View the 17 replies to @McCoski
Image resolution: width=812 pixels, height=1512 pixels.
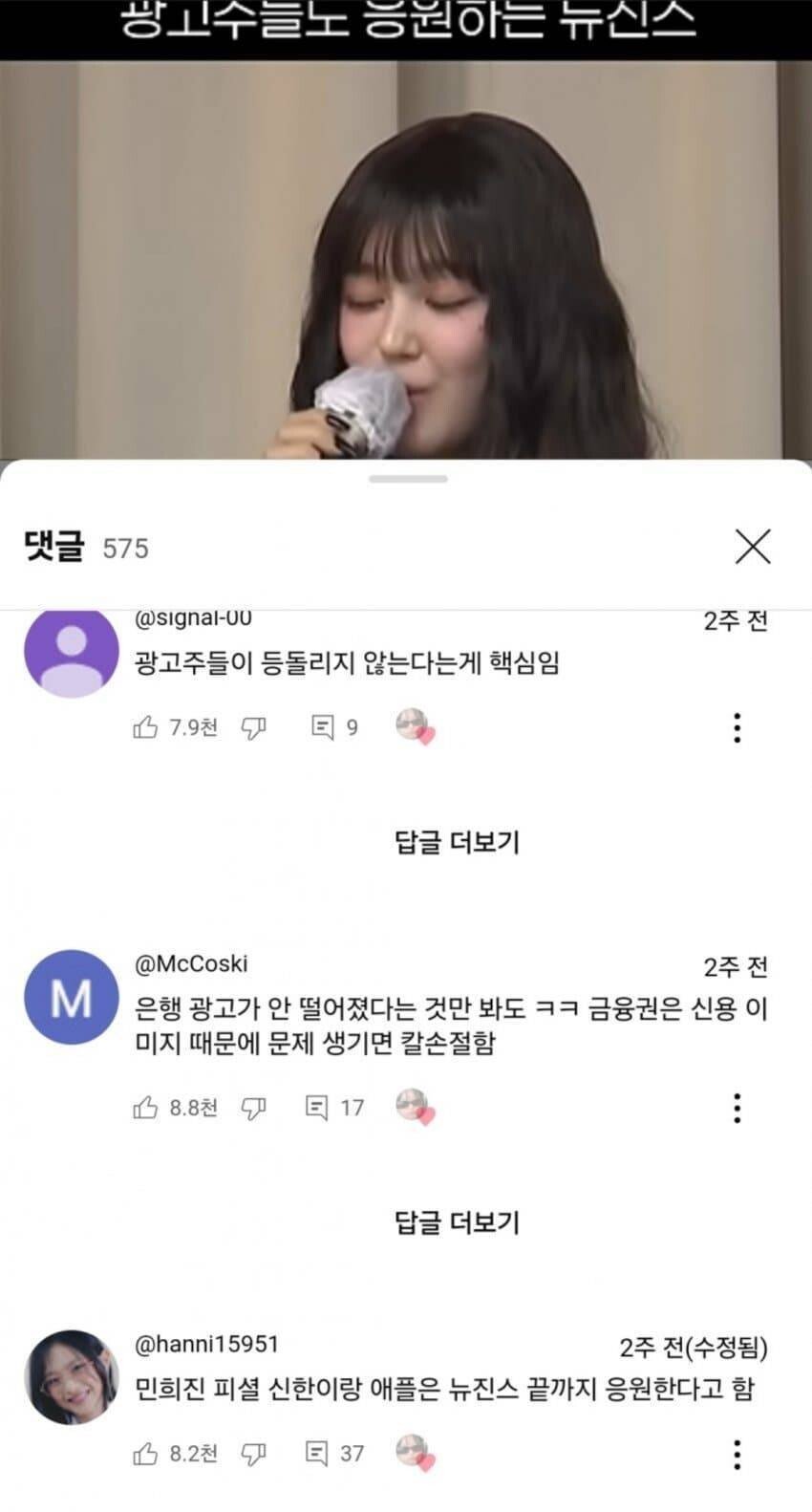(x=334, y=1108)
